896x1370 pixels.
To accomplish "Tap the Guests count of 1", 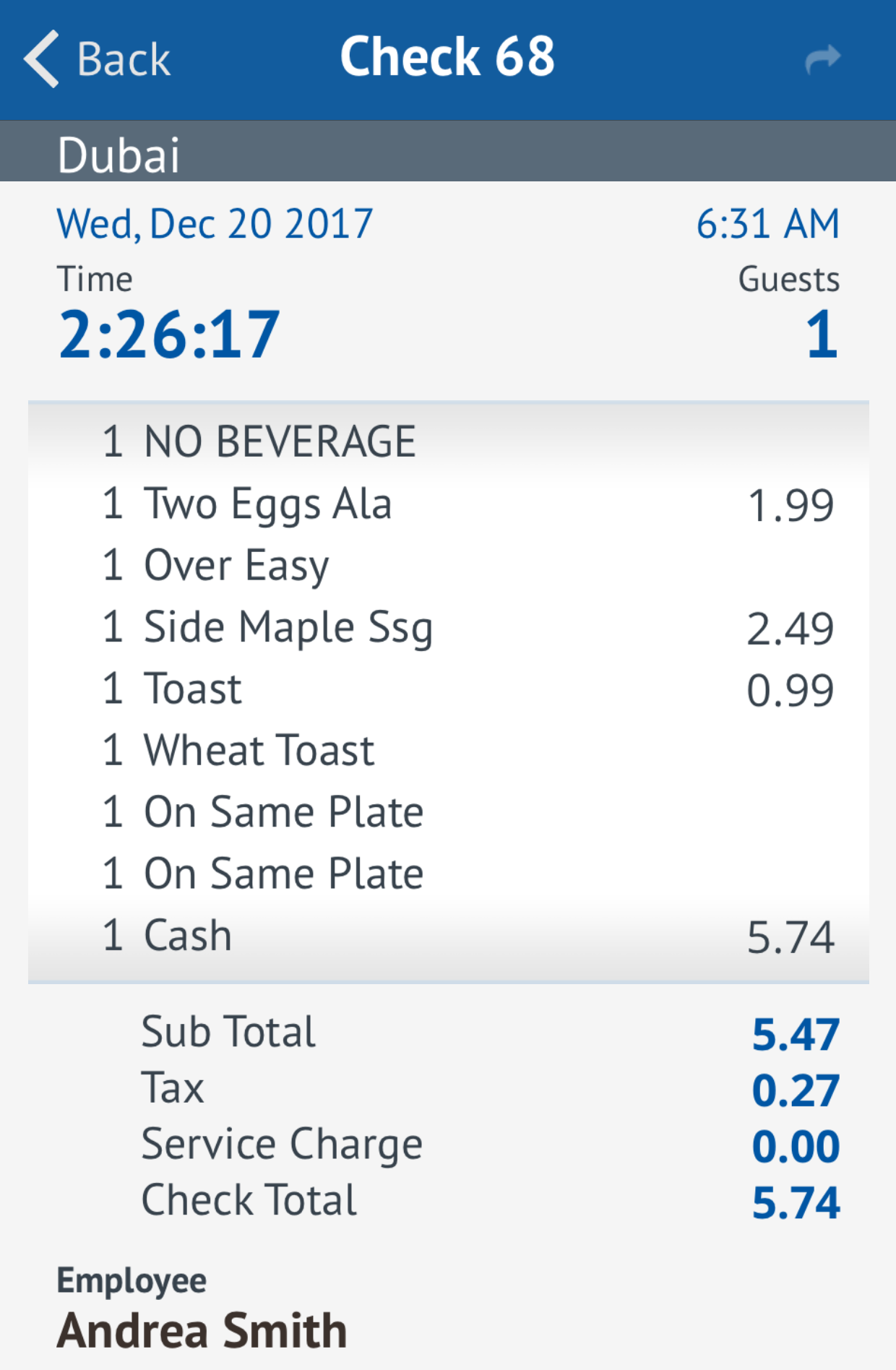I will 821,334.
